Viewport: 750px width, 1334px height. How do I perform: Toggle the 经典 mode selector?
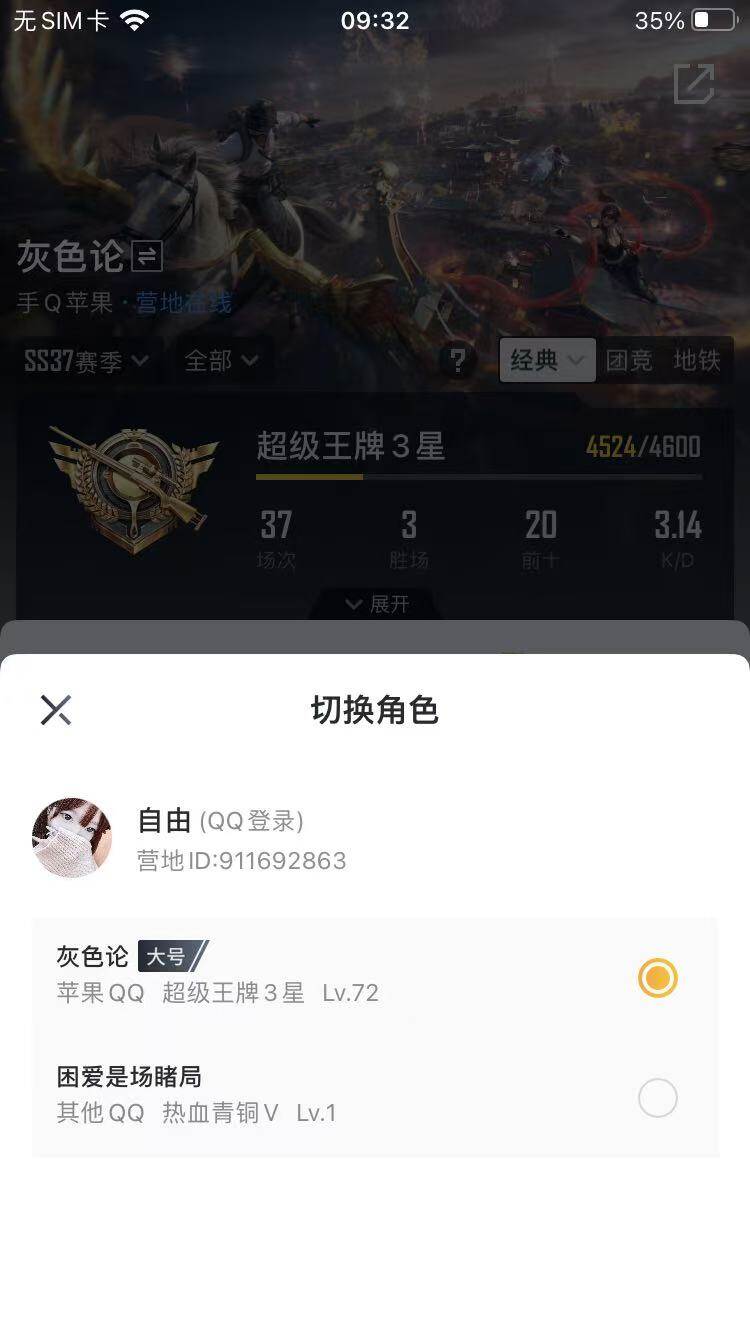pyautogui.click(x=546, y=361)
